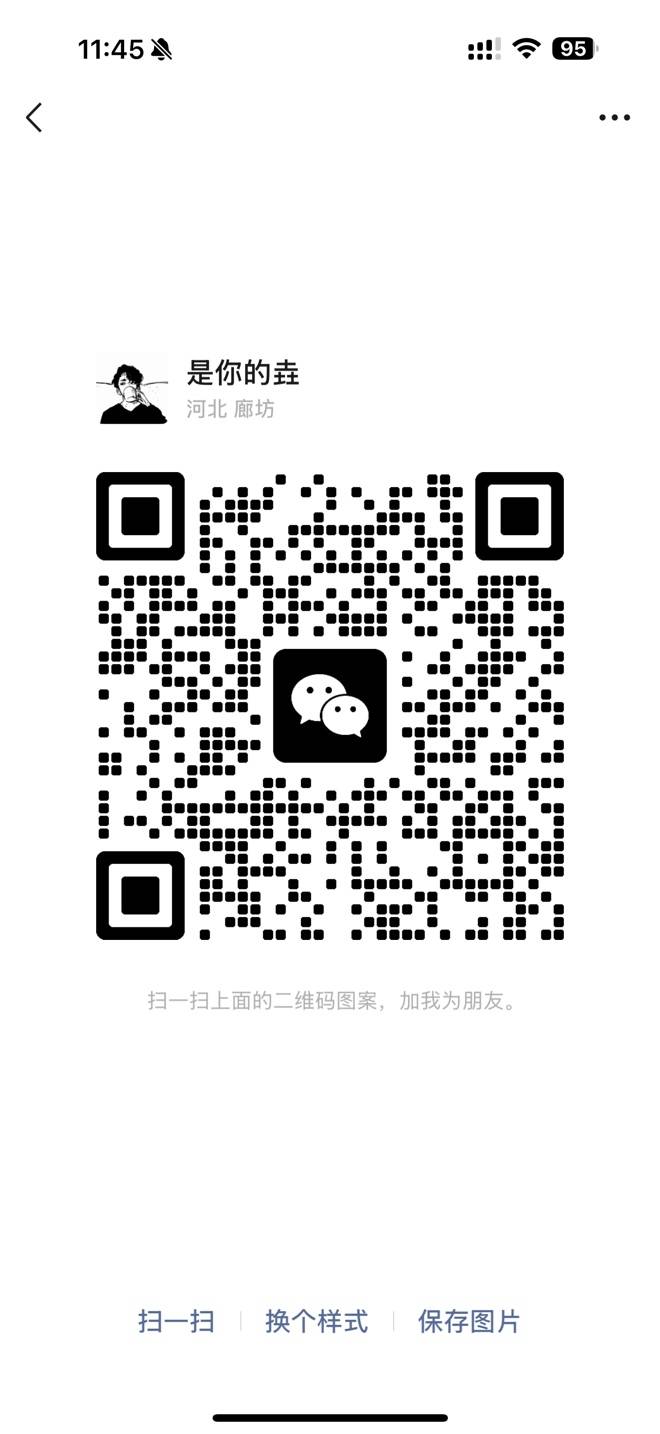Save the QR code via 保存图片
The height and width of the screenshot is (1434, 660).
[x=469, y=1321]
